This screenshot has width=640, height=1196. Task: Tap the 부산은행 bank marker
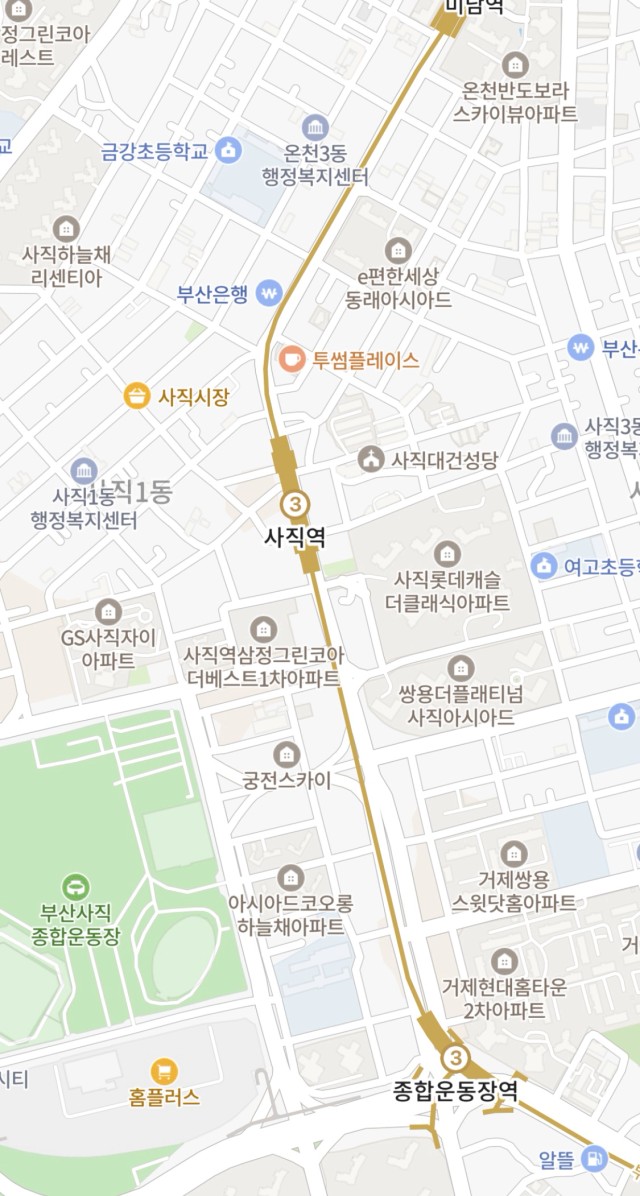pos(269,293)
